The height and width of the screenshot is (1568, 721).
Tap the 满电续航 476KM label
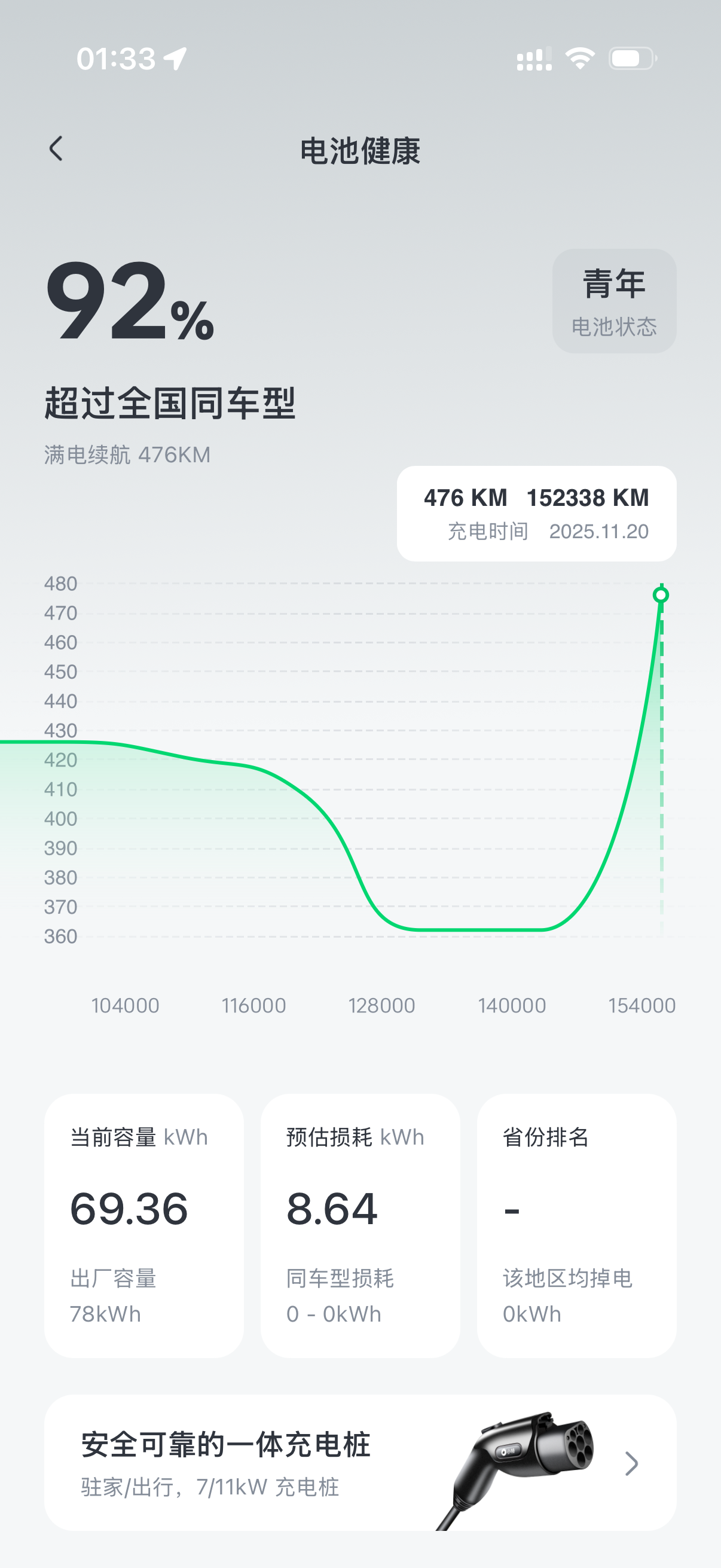pyautogui.click(x=128, y=454)
